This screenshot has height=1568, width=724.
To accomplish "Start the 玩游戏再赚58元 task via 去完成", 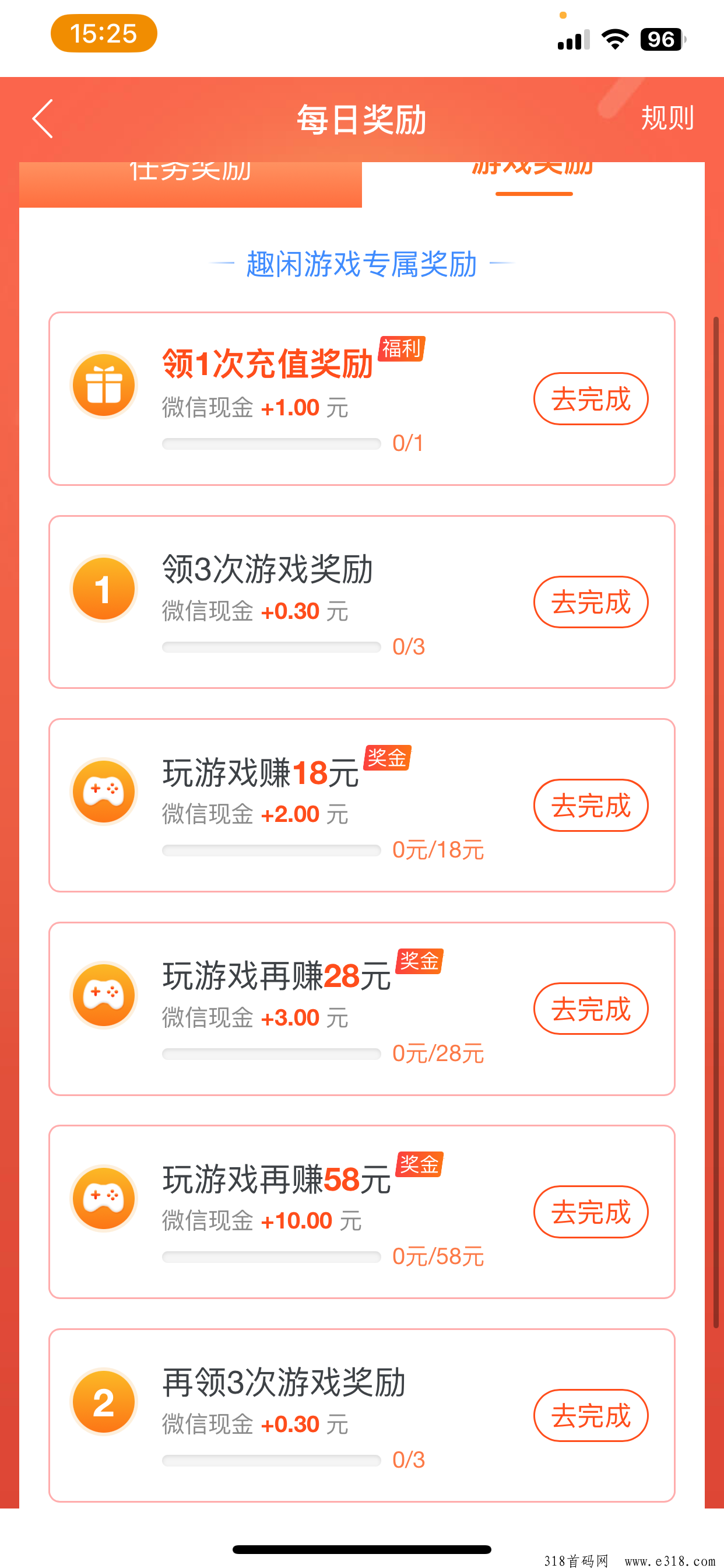I will 591,1212.
